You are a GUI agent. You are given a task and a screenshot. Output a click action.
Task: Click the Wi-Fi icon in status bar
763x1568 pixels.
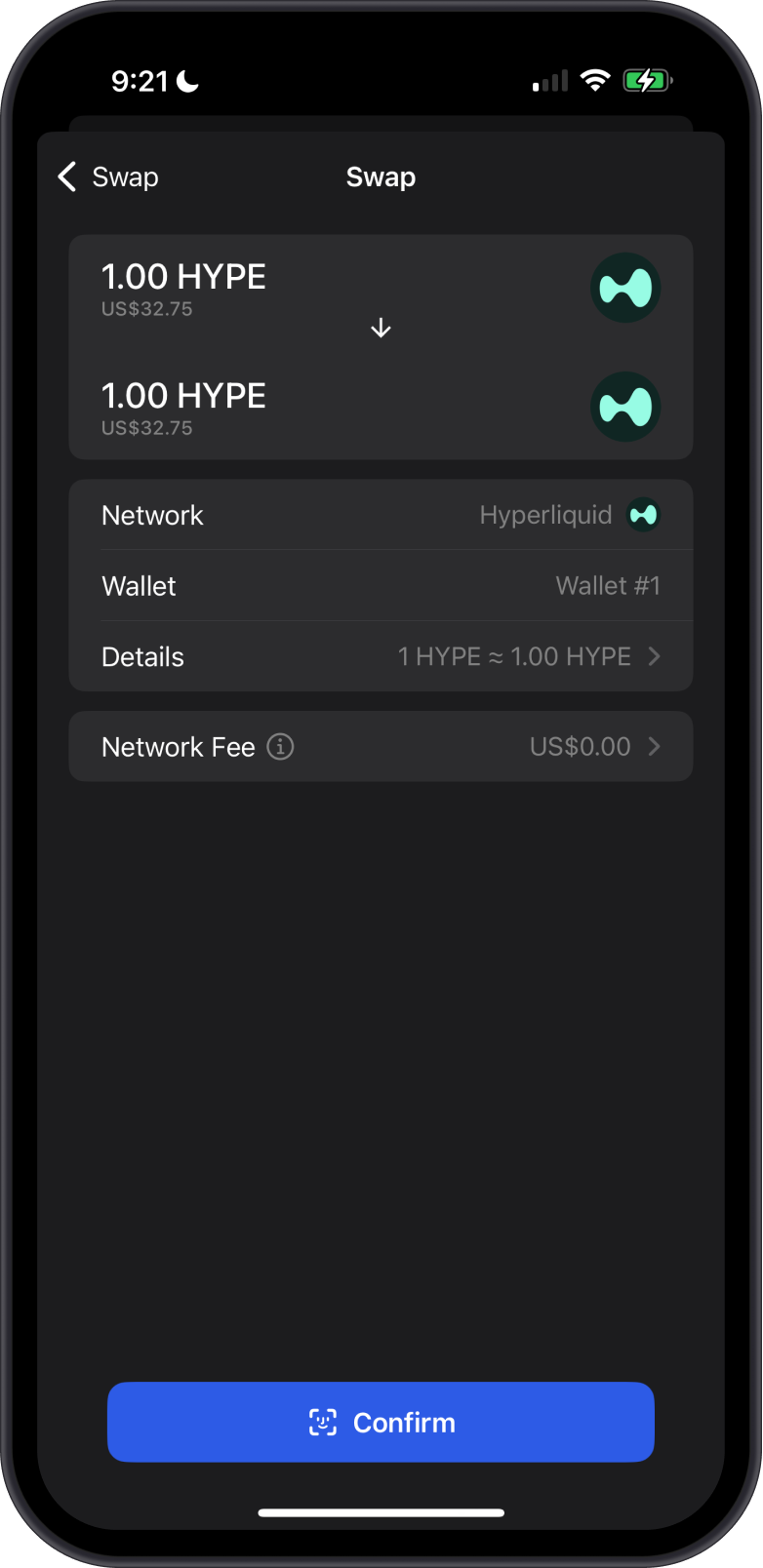[595, 81]
